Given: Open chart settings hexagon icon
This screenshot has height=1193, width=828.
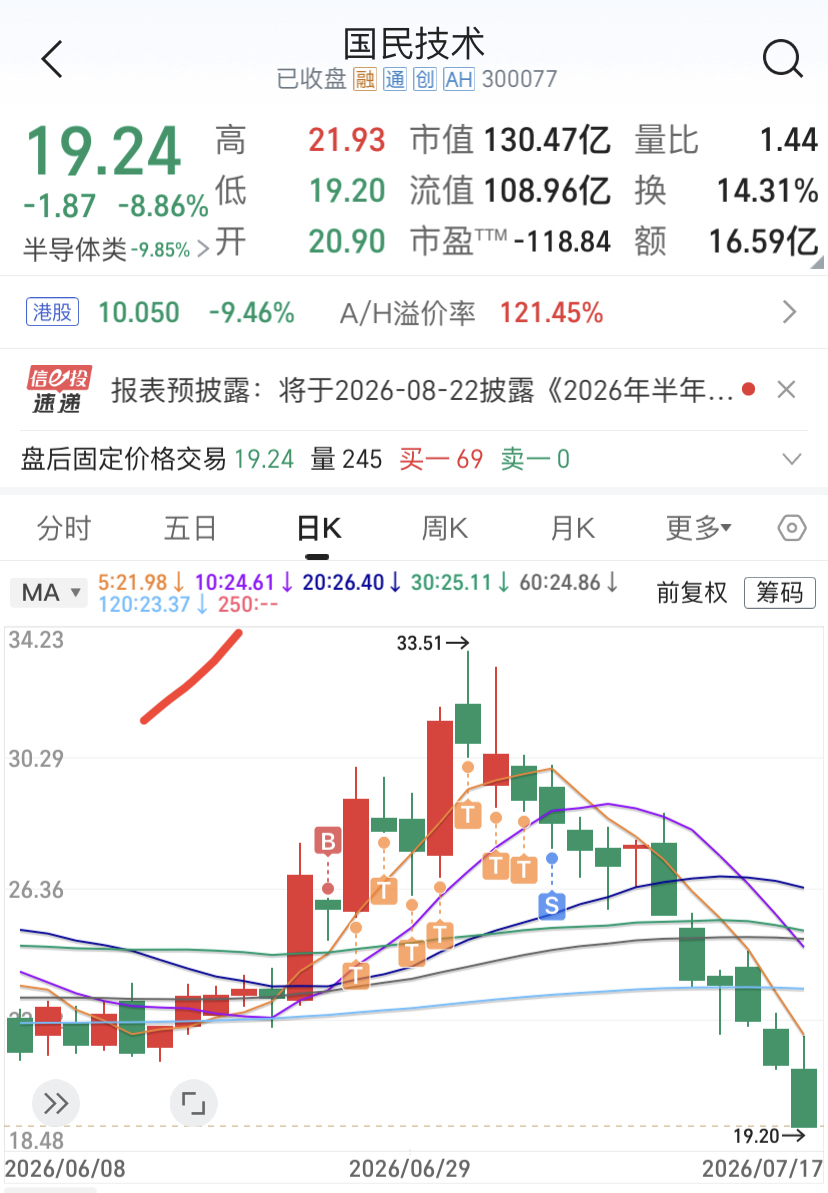Looking at the screenshot, I should click(x=791, y=527).
